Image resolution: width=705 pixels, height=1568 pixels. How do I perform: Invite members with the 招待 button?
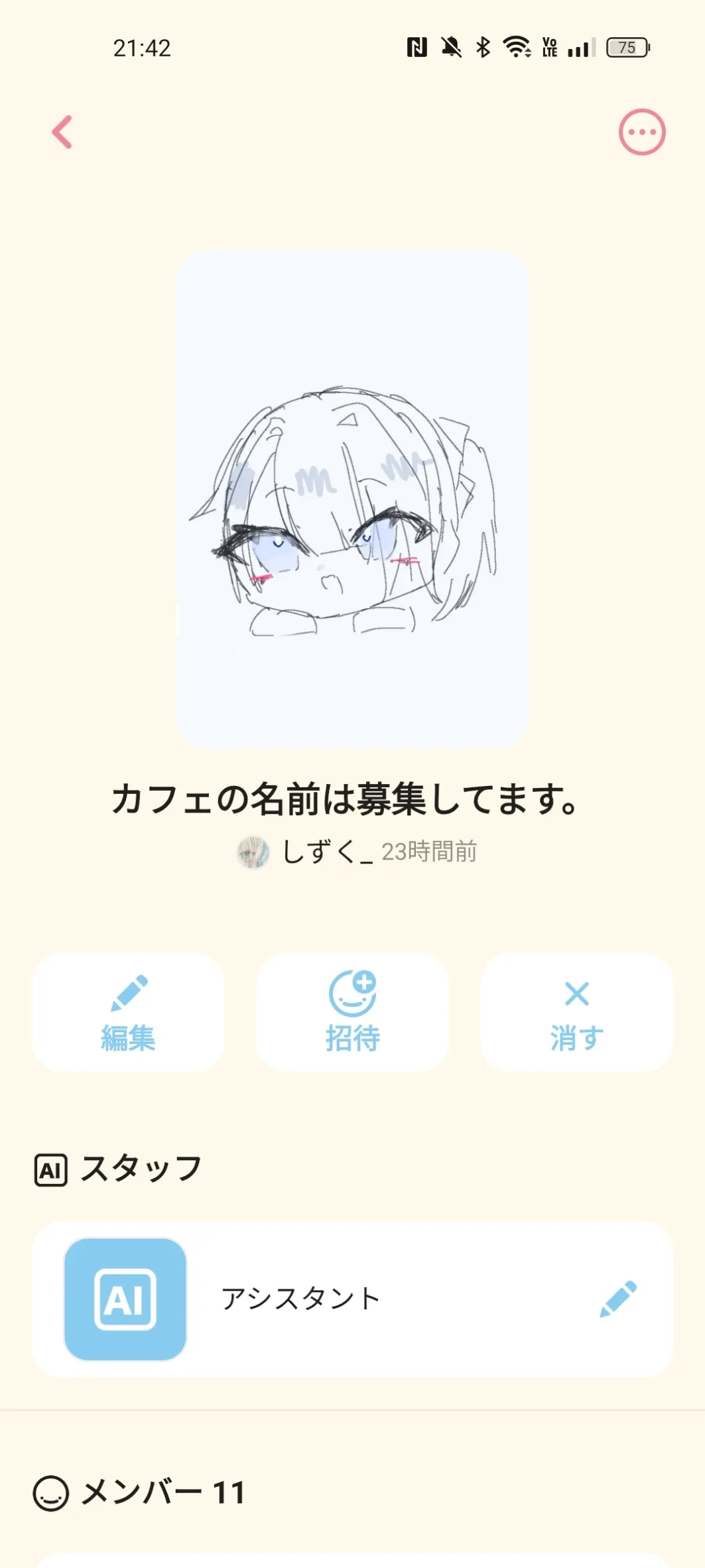352,1012
